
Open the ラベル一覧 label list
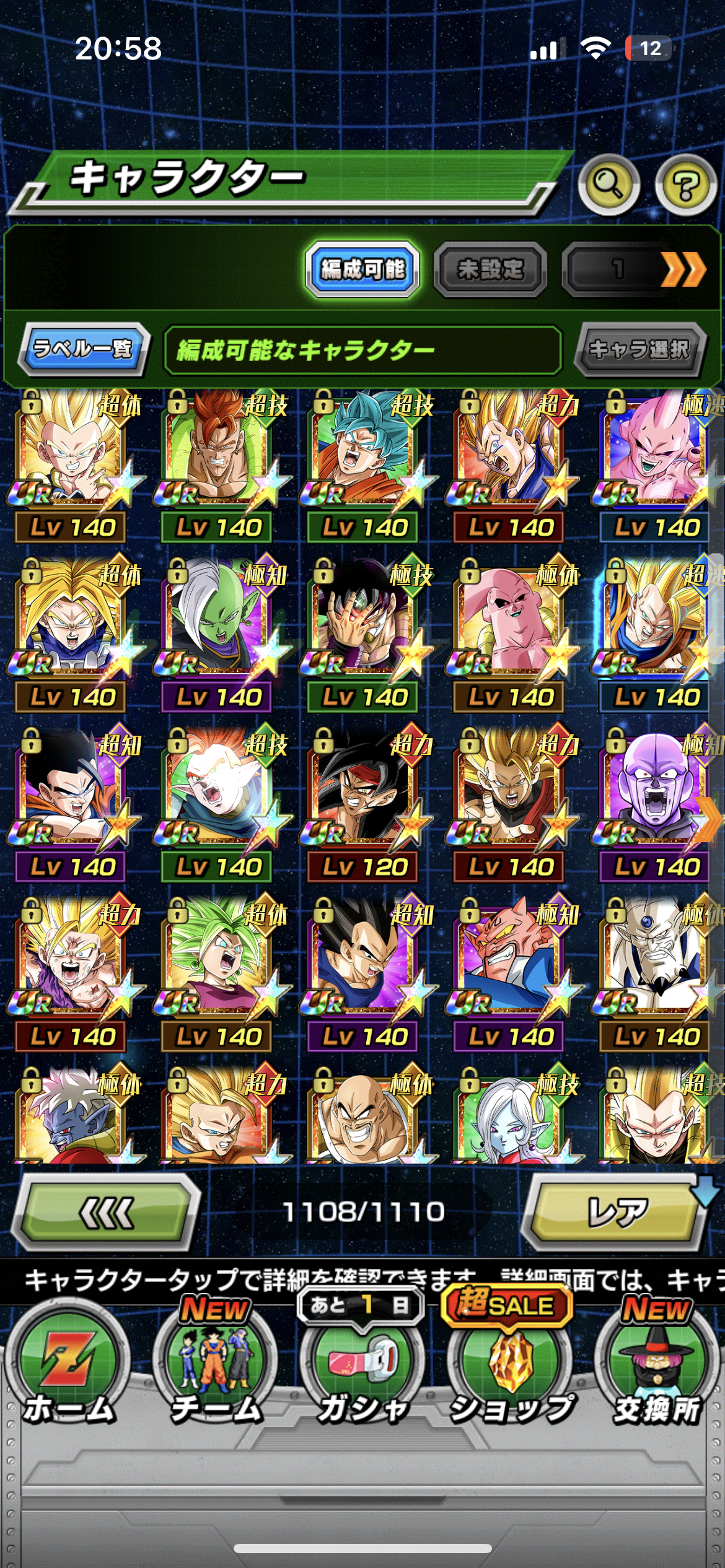coord(83,349)
